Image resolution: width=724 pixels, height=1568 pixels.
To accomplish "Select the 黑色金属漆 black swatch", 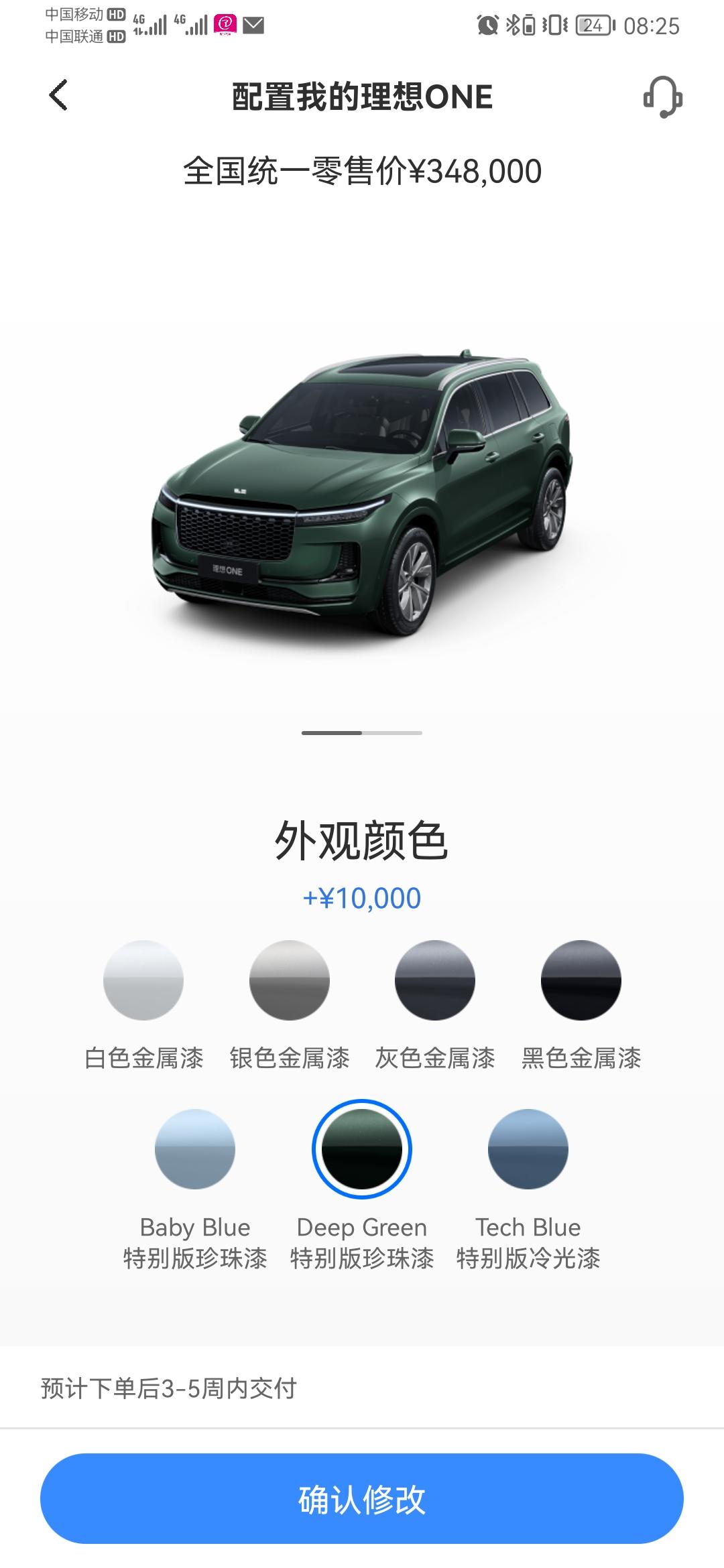I will tap(581, 980).
